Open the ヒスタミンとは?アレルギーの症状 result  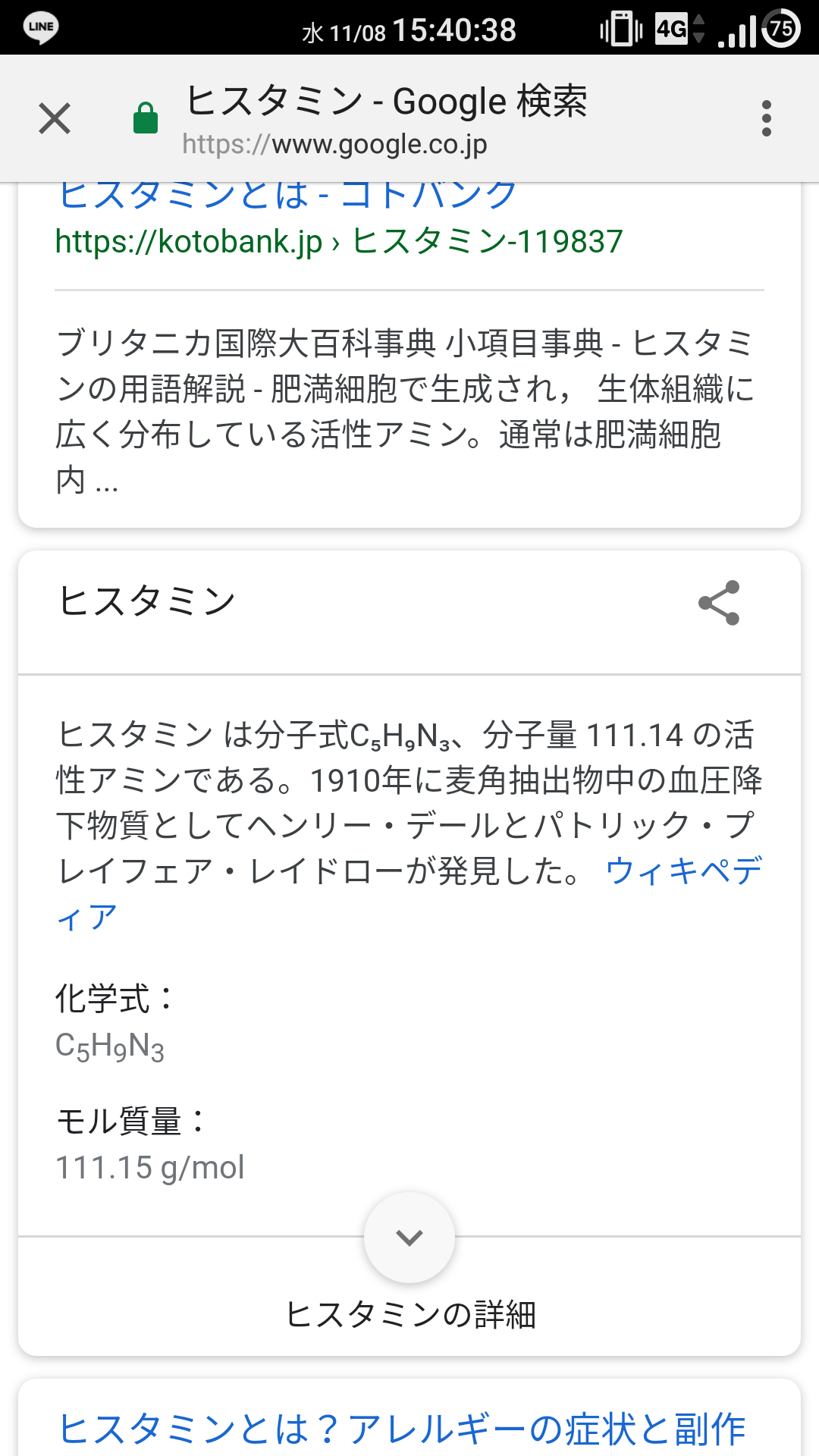[x=402, y=1430]
